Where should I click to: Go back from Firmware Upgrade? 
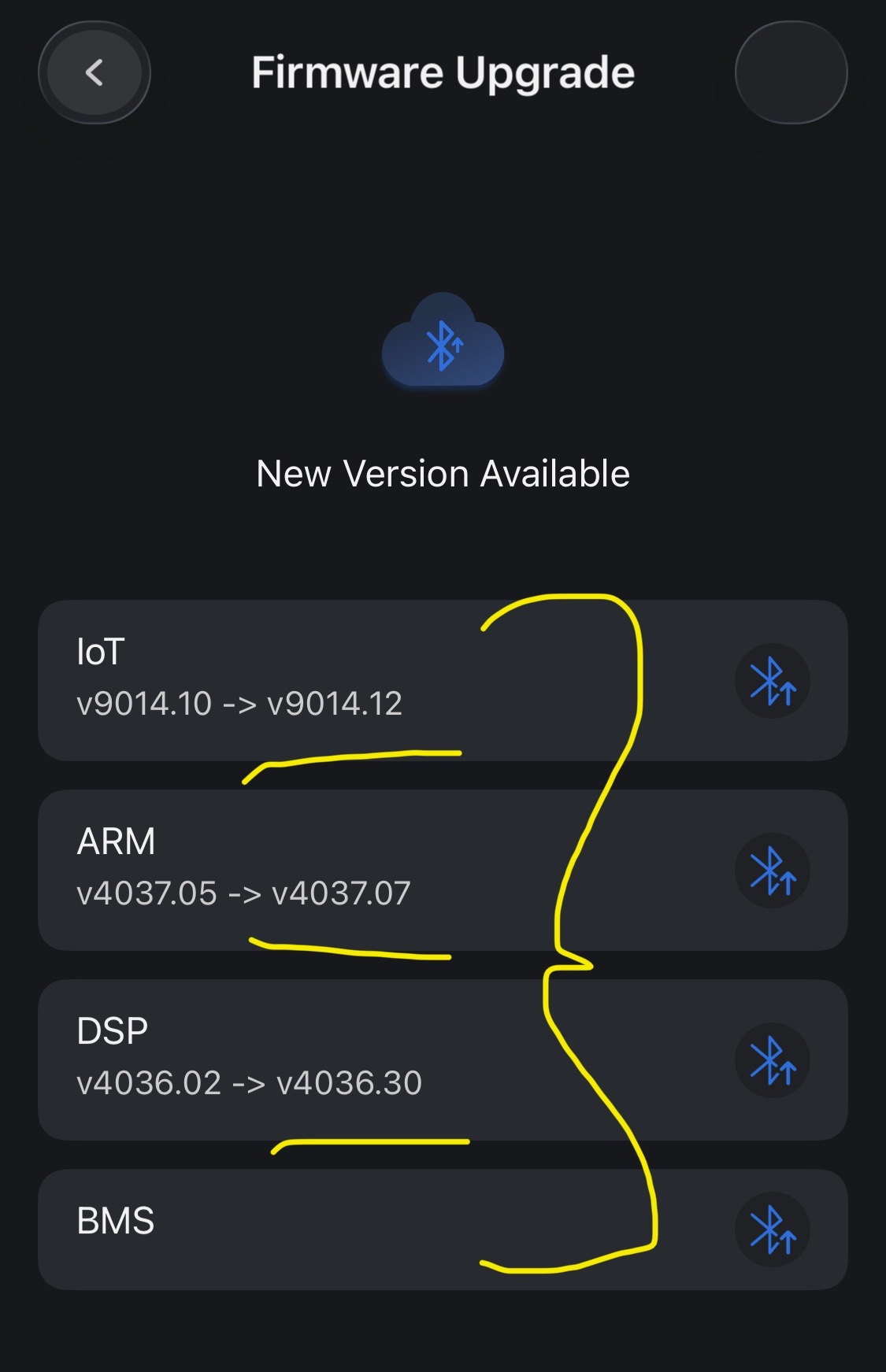pyautogui.click(x=95, y=72)
